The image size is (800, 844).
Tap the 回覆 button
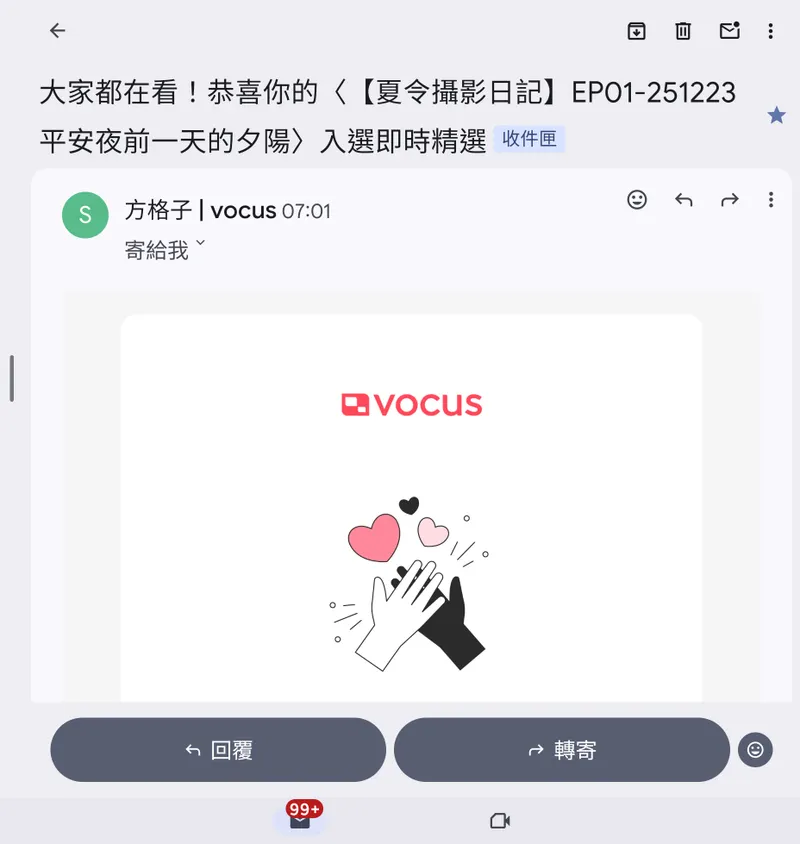218,750
